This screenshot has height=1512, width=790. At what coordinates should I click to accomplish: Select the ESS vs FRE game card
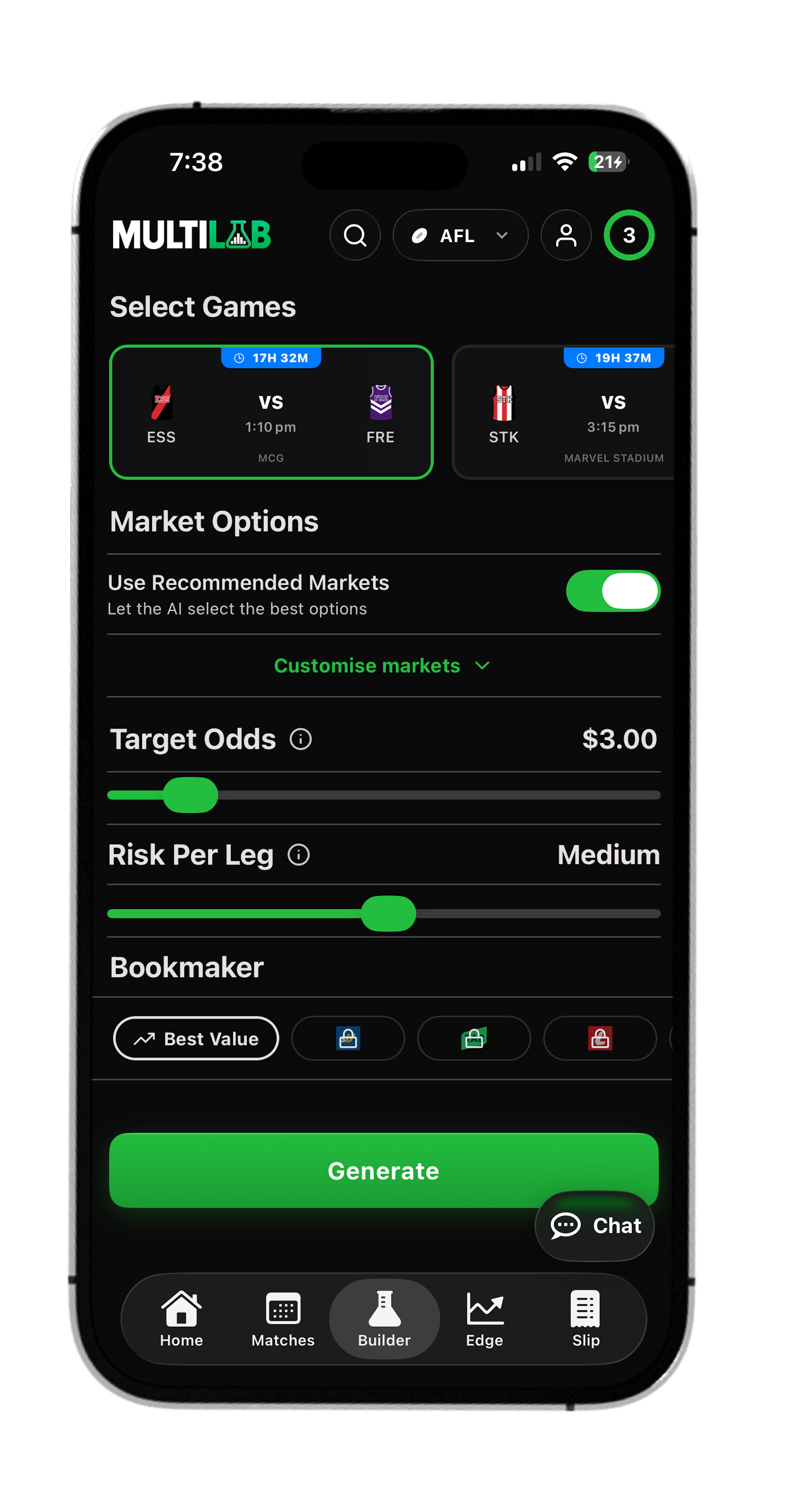271,412
